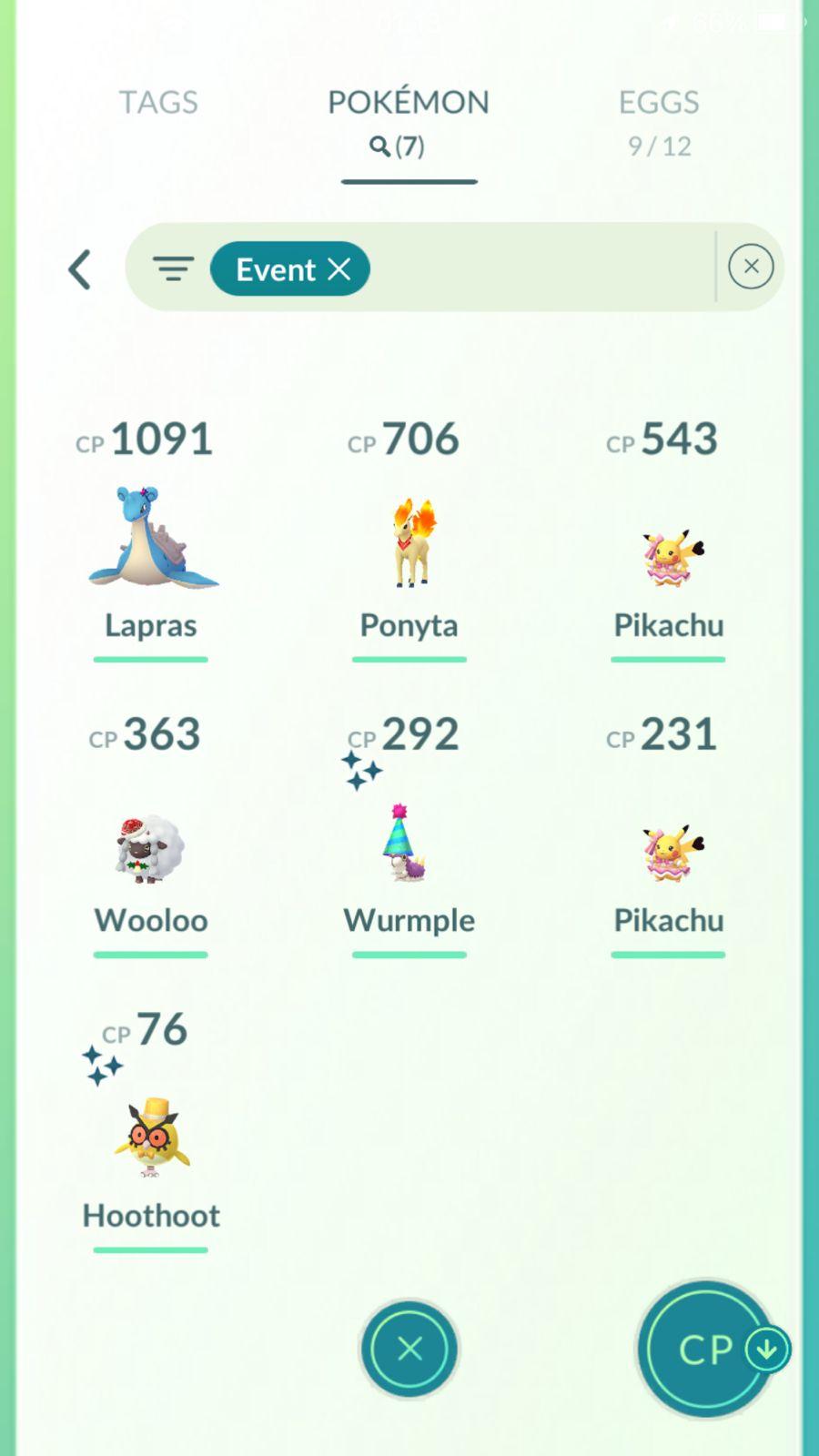
Task: Go back with the left arrow
Action: tap(80, 269)
